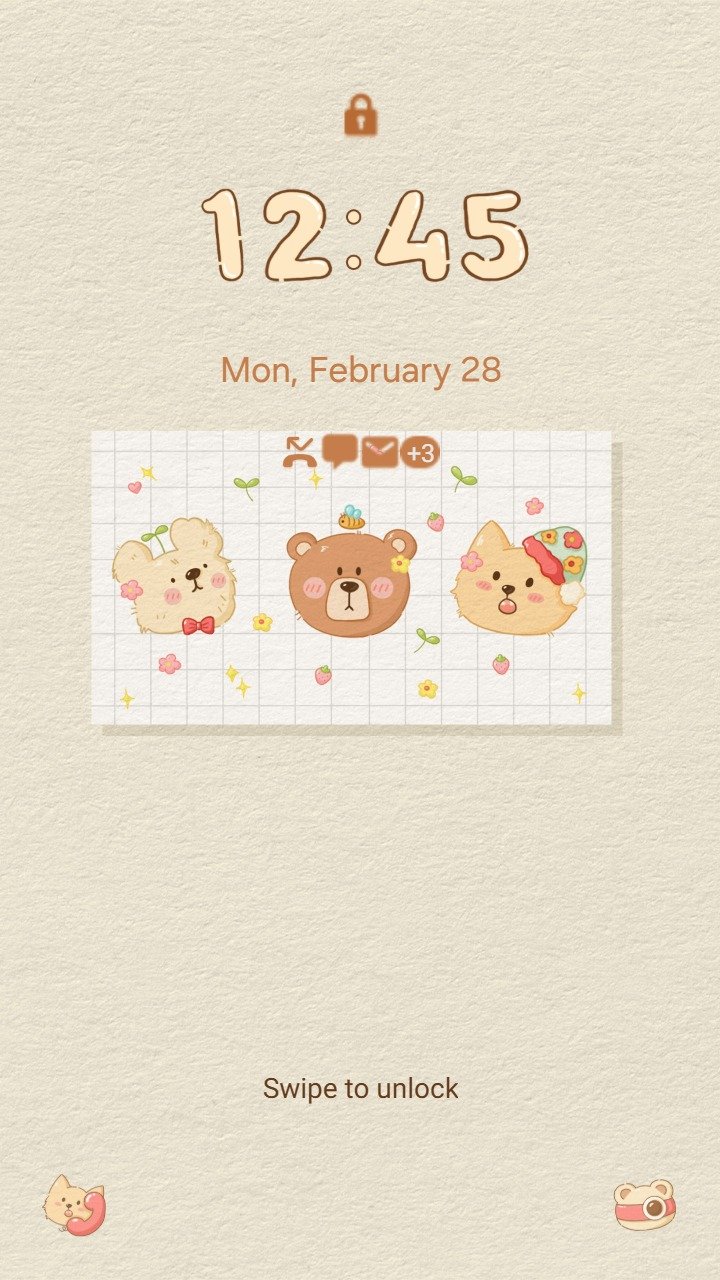720x1280 pixels.
Task: Tap the missed call notification icon
Action: [299, 453]
